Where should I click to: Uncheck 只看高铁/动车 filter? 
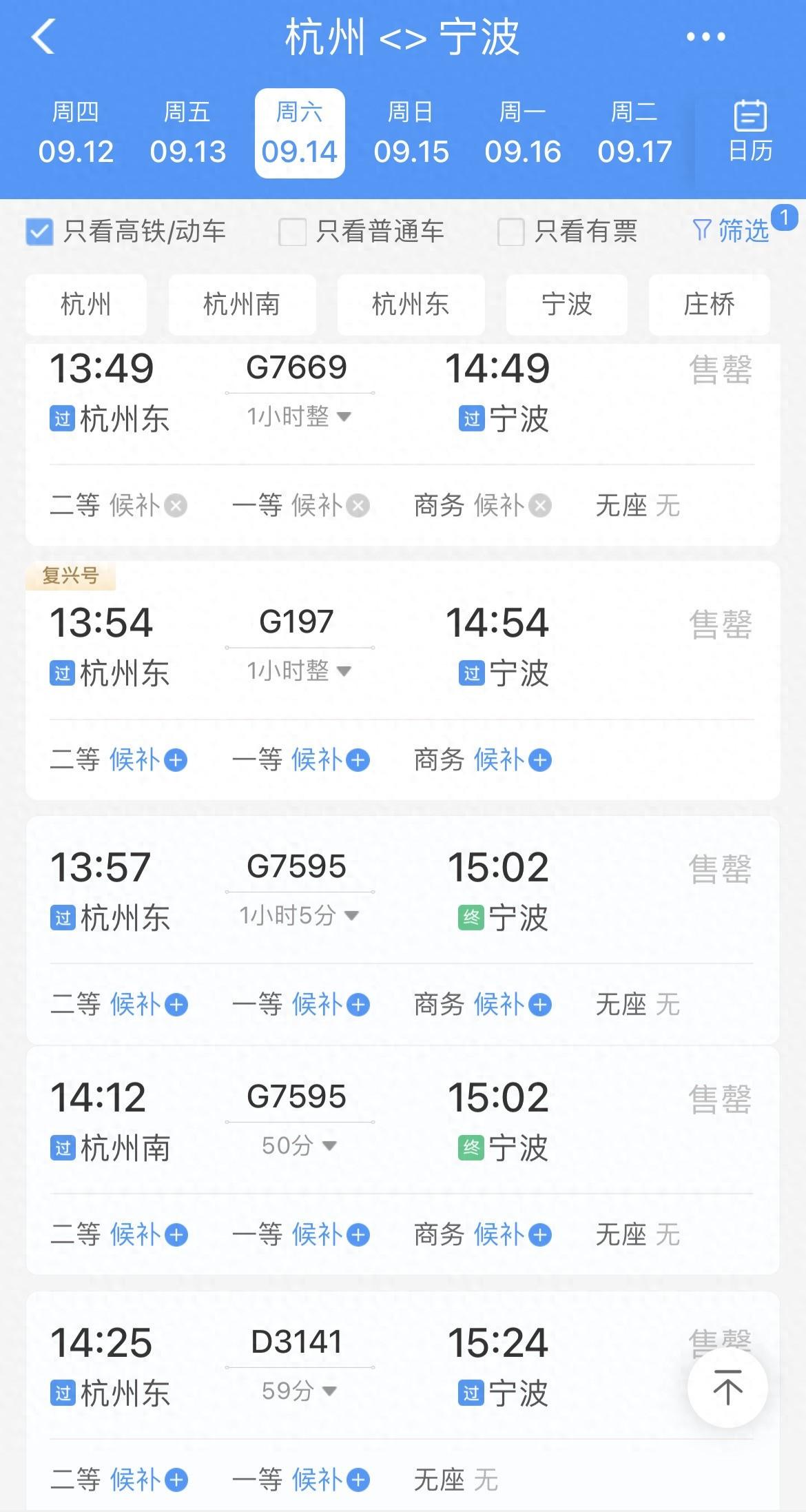(x=40, y=232)
